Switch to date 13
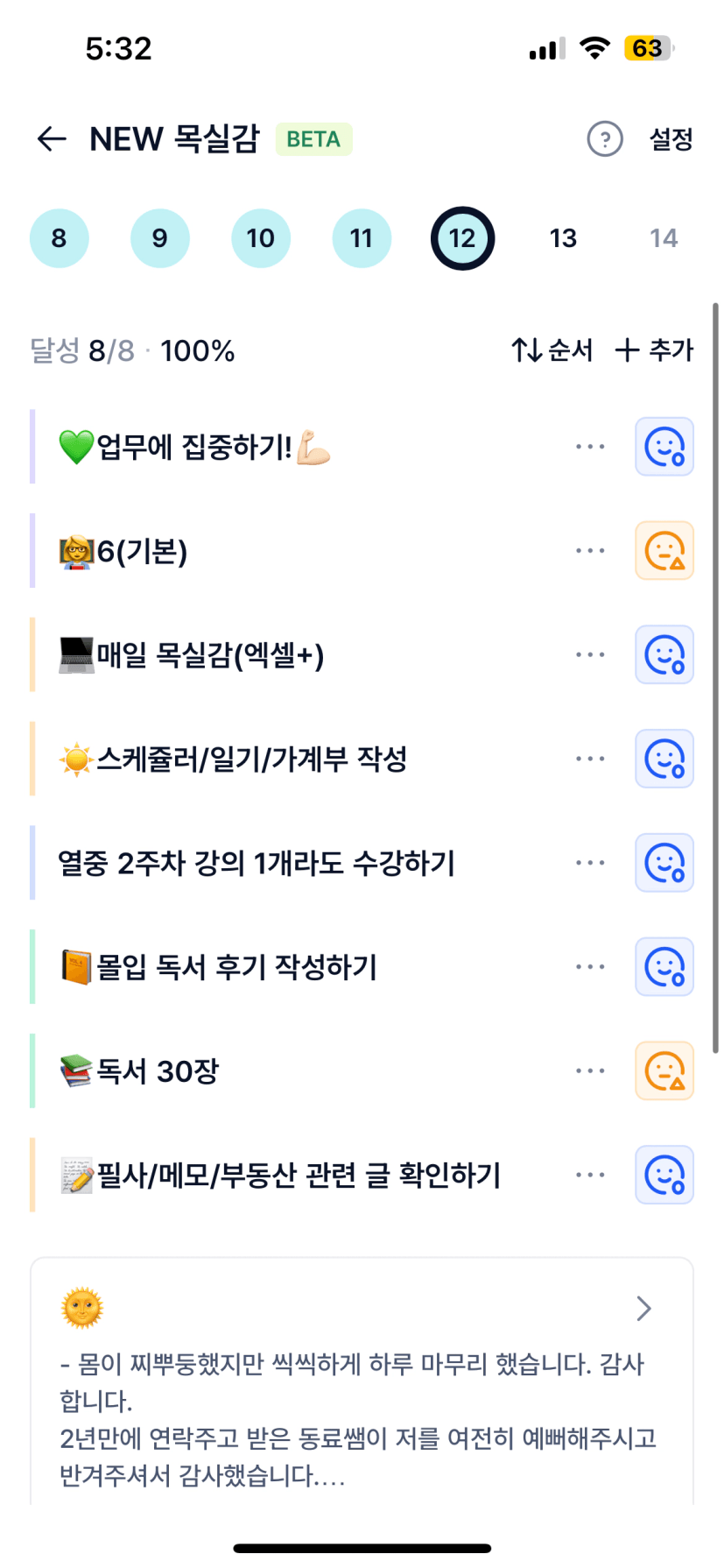This screenshot has width=724, height=1568. 563,238
